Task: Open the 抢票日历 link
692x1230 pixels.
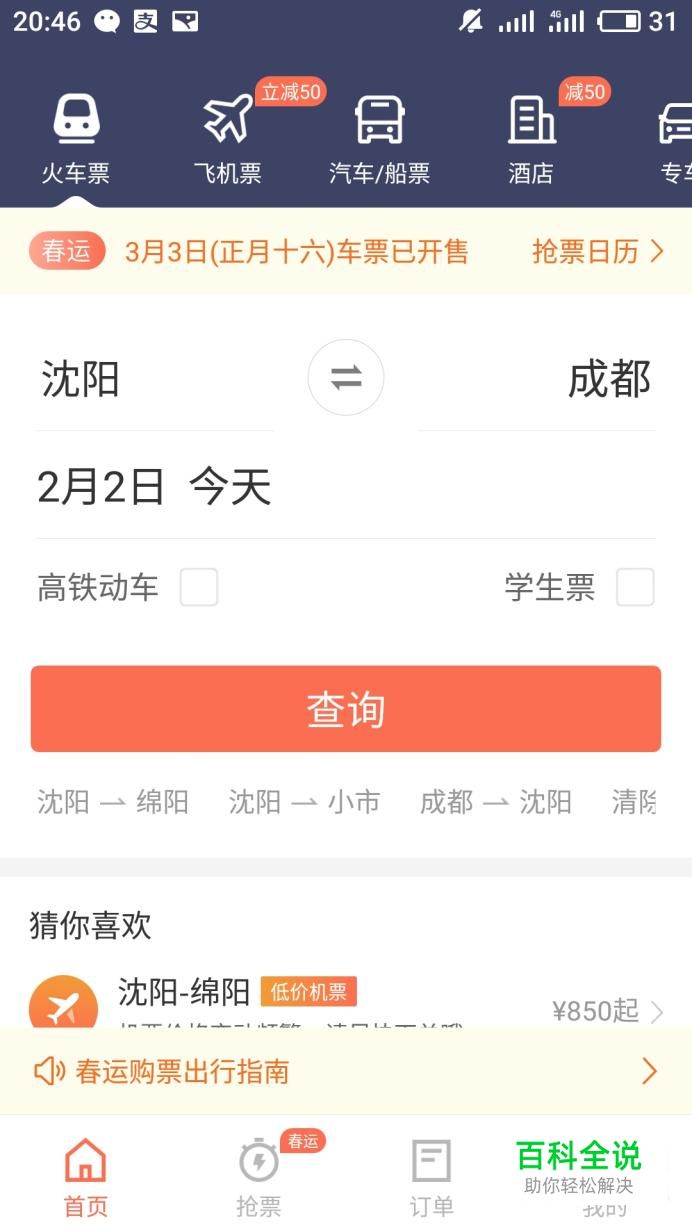Action: coord(597,252)
